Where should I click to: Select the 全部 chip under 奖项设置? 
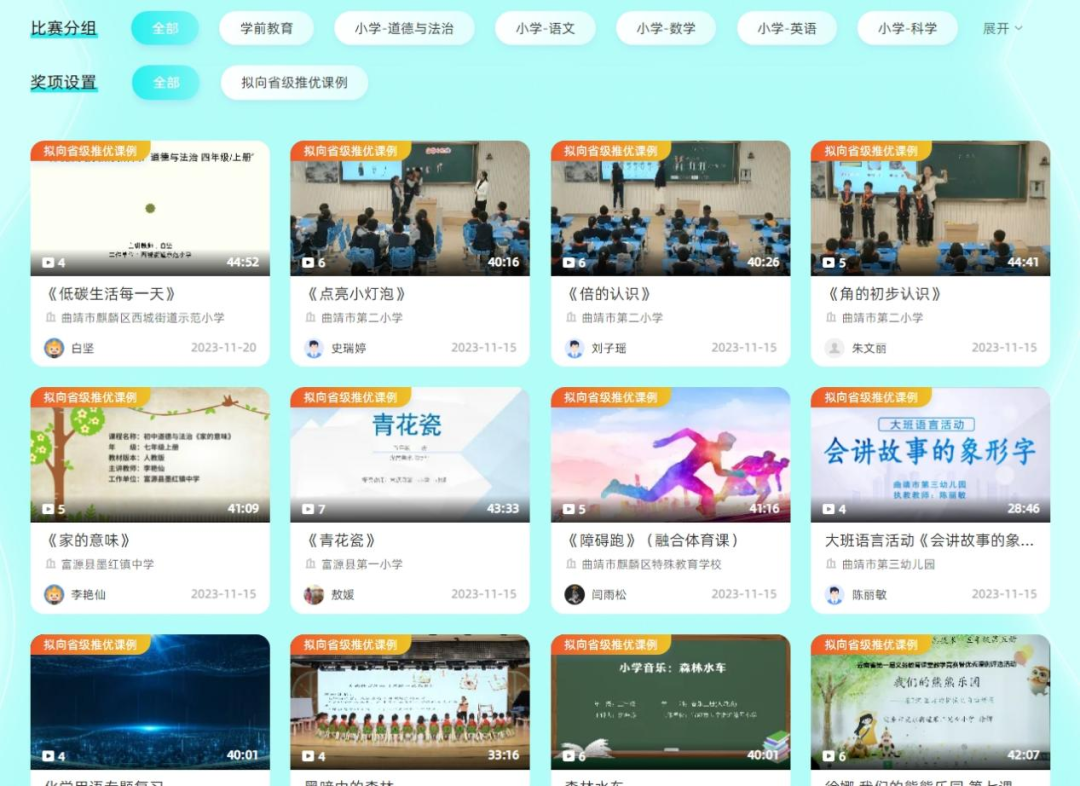[166, 82]
